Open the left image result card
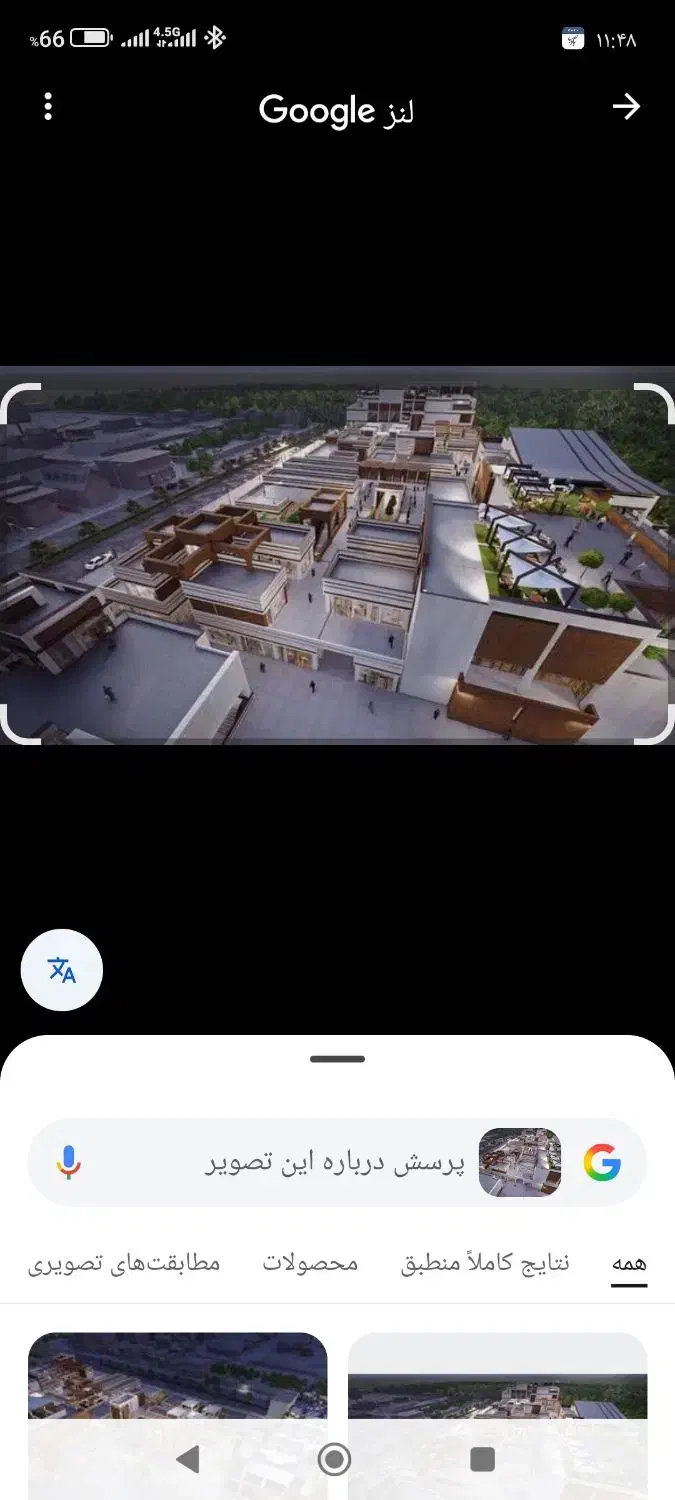Screen dimensions: 675x1500 pyautogui.click(x=178, y=1415)
